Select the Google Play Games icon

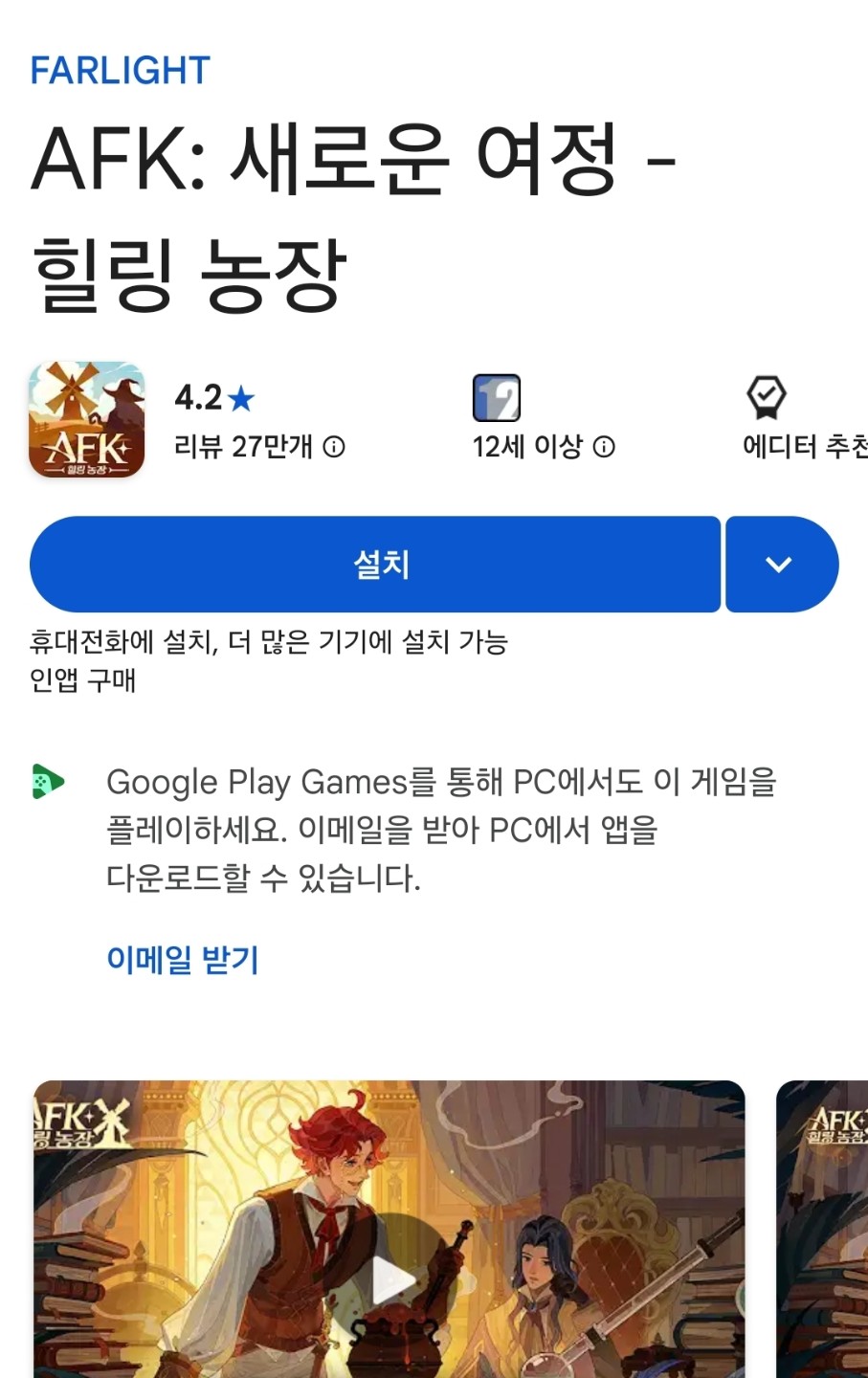pyautogui.click(x=47, y=782)
